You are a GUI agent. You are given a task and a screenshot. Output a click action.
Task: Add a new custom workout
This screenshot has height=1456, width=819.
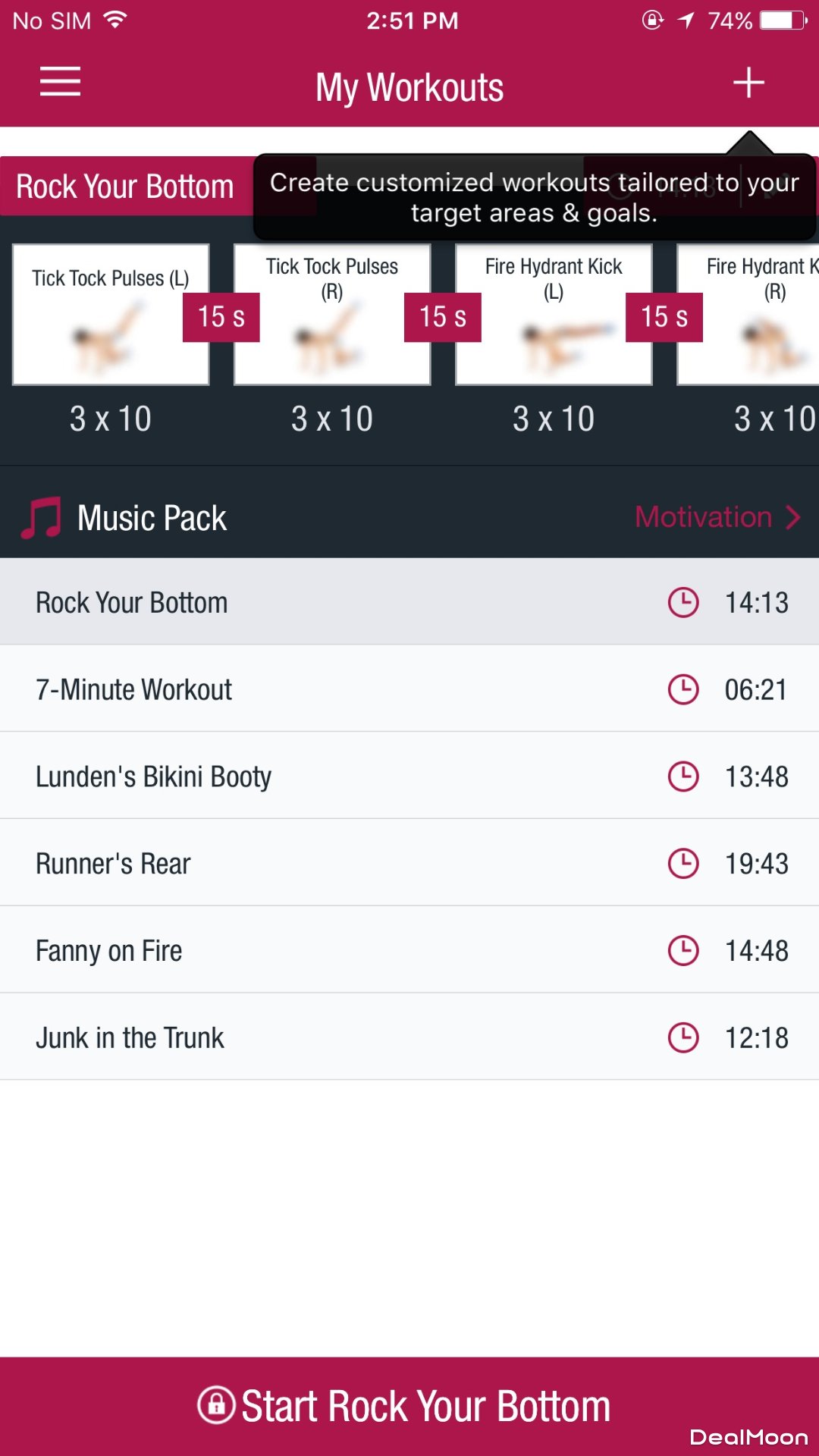pyautogui.click(x=748, y=83)
